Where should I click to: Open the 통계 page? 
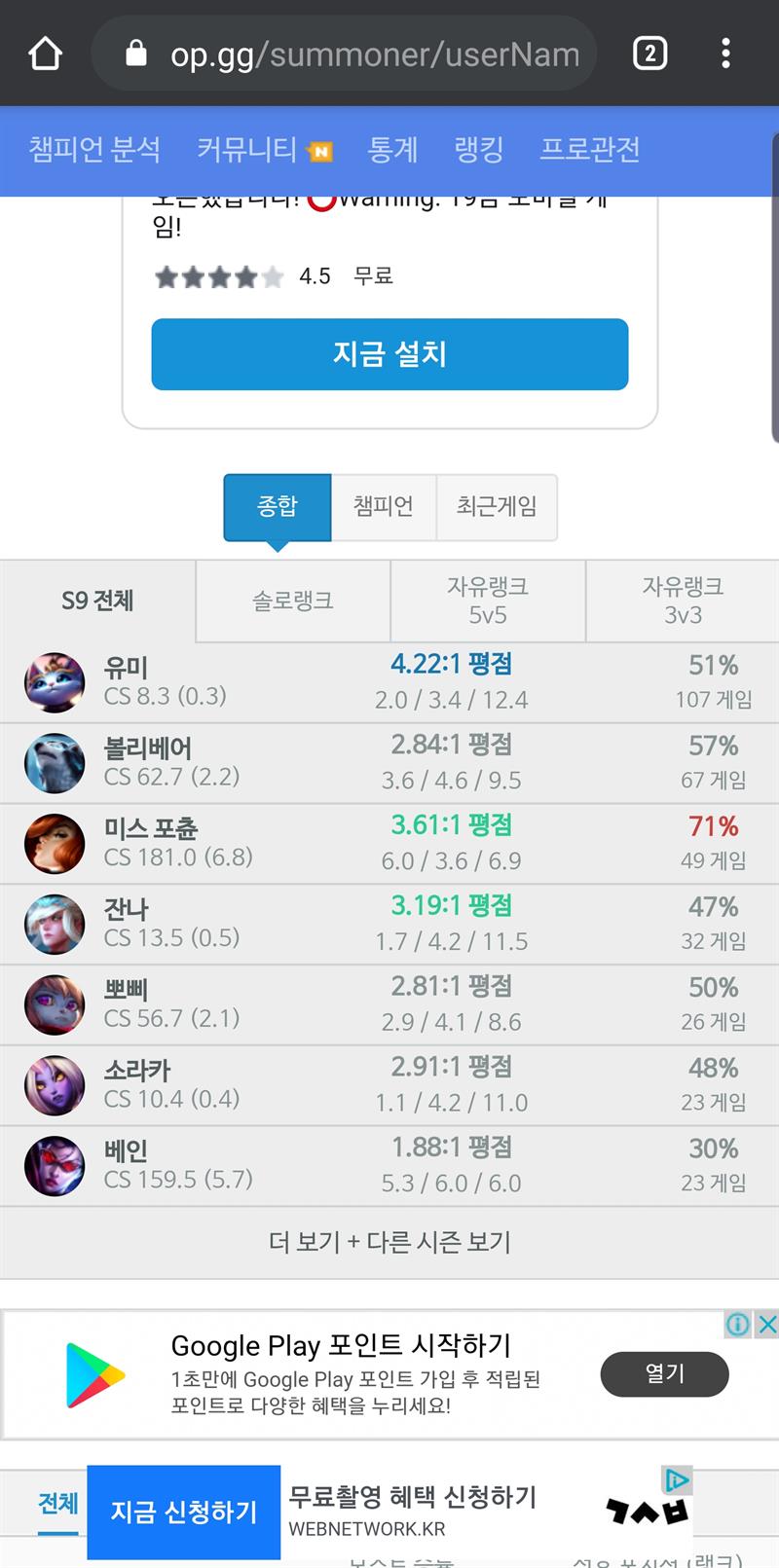(x=392, y=149)
